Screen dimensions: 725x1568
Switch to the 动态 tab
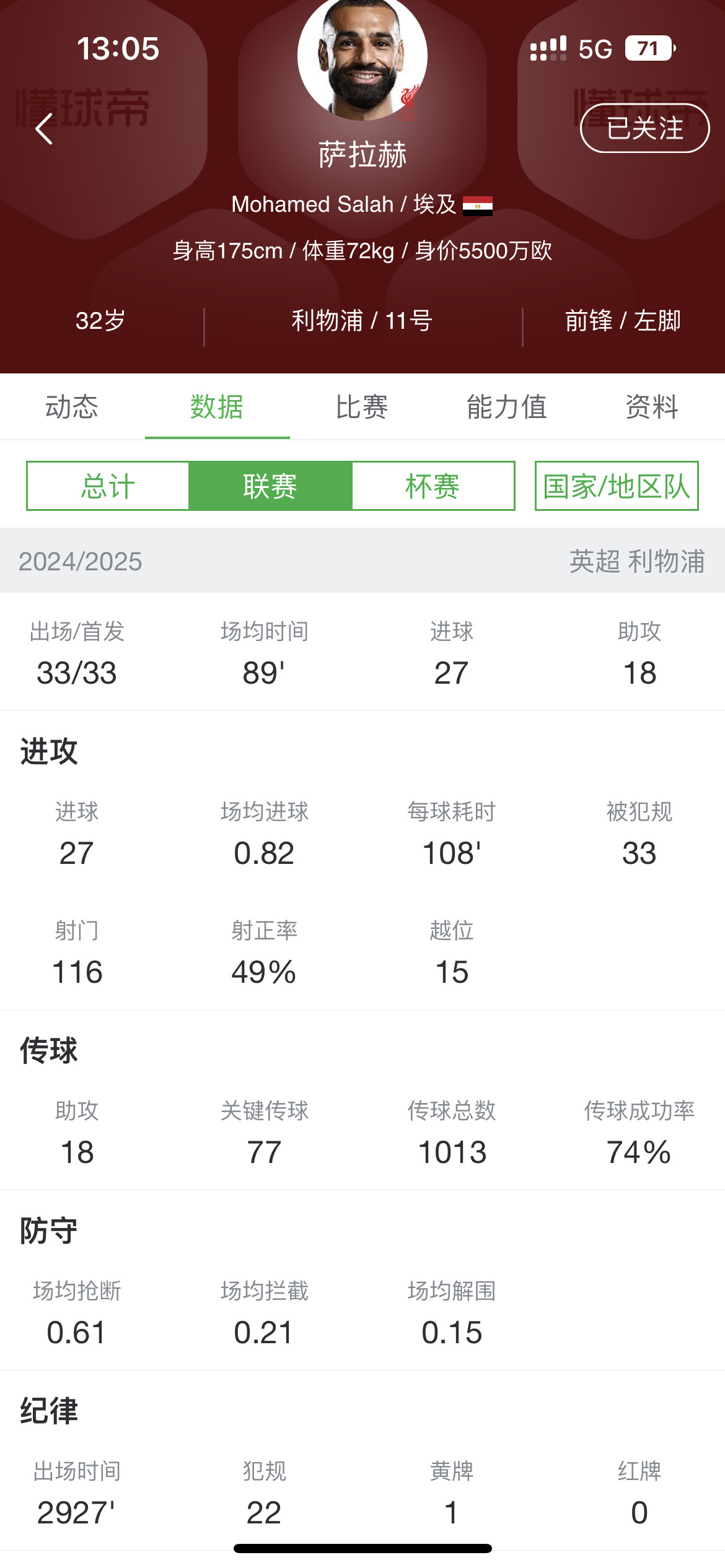(x=72, y=407)
